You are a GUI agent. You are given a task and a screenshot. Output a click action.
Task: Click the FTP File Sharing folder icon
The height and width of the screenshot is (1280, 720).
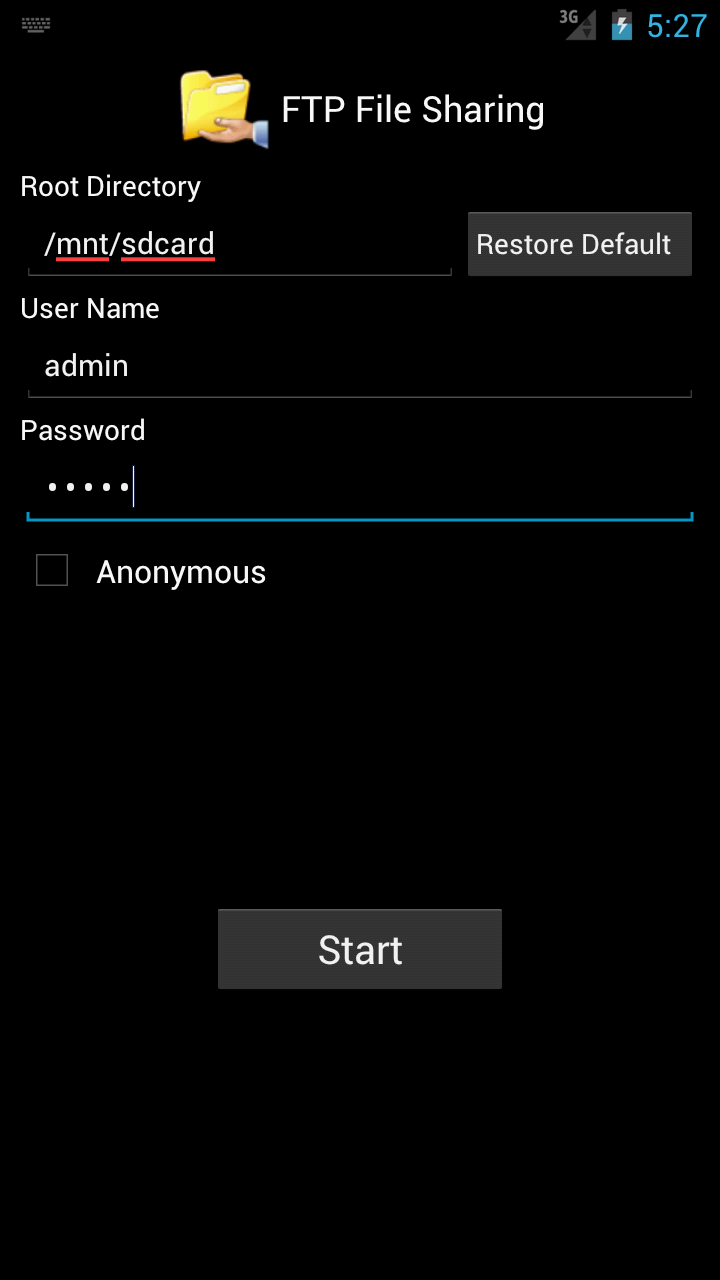tap(222, 107)
